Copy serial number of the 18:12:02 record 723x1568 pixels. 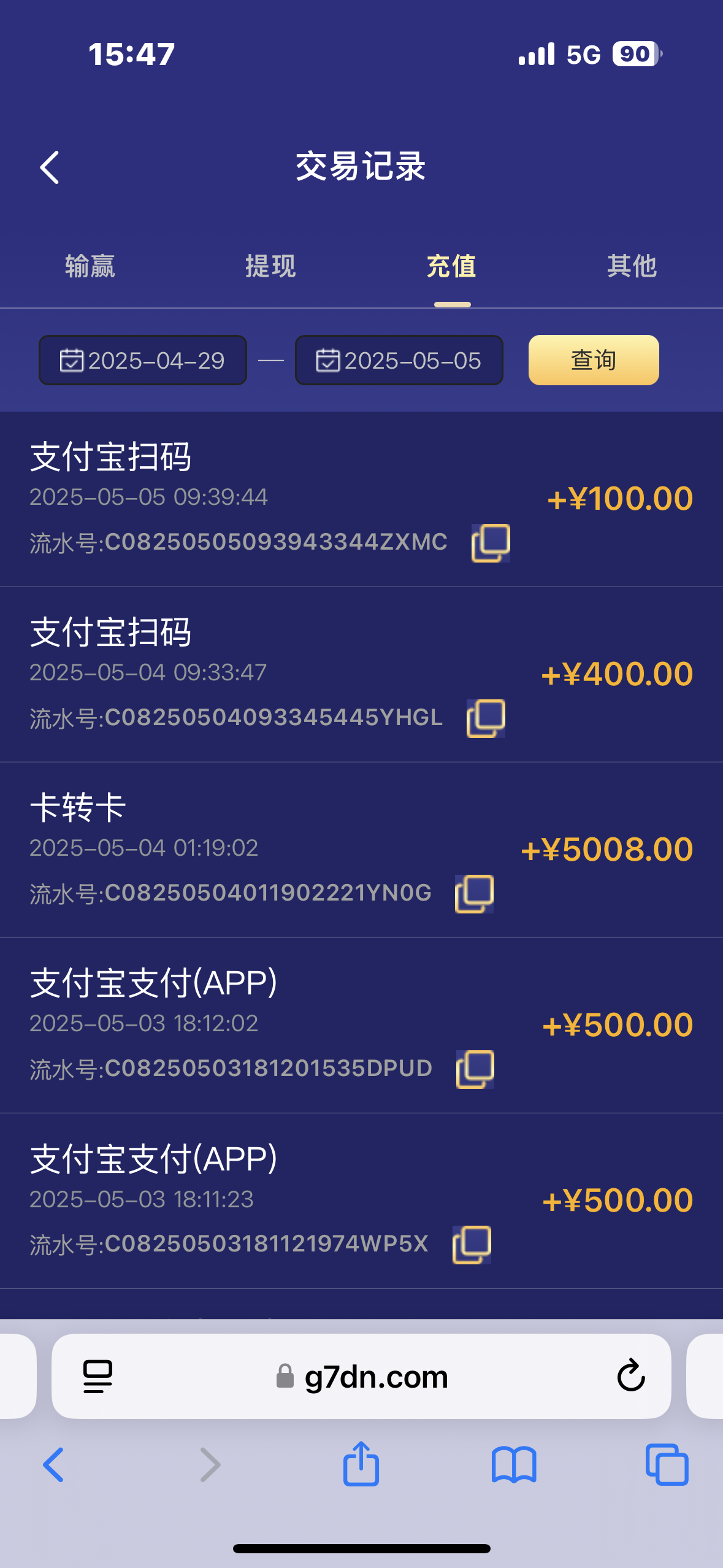point(475,1069)
